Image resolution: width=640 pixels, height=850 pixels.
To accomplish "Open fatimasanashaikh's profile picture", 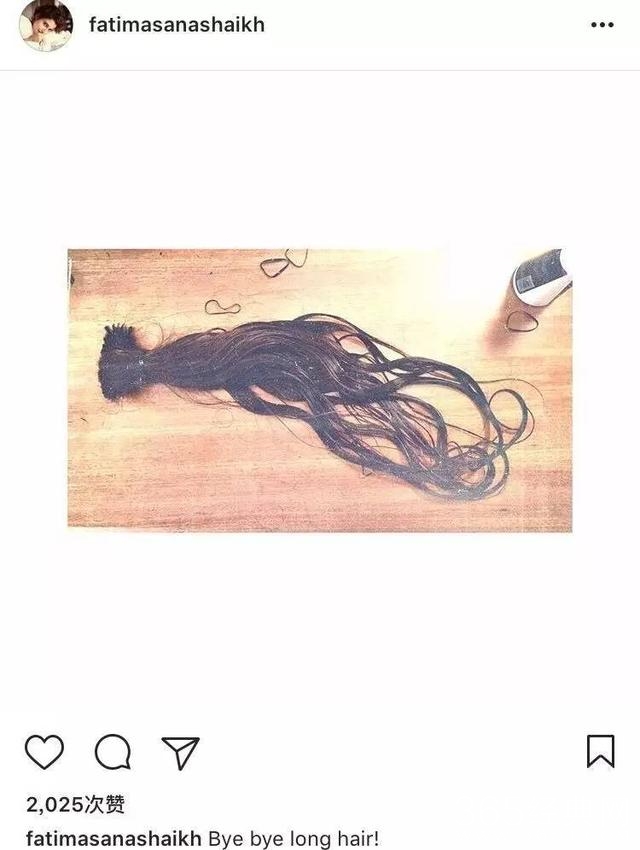I will [46, 25].
